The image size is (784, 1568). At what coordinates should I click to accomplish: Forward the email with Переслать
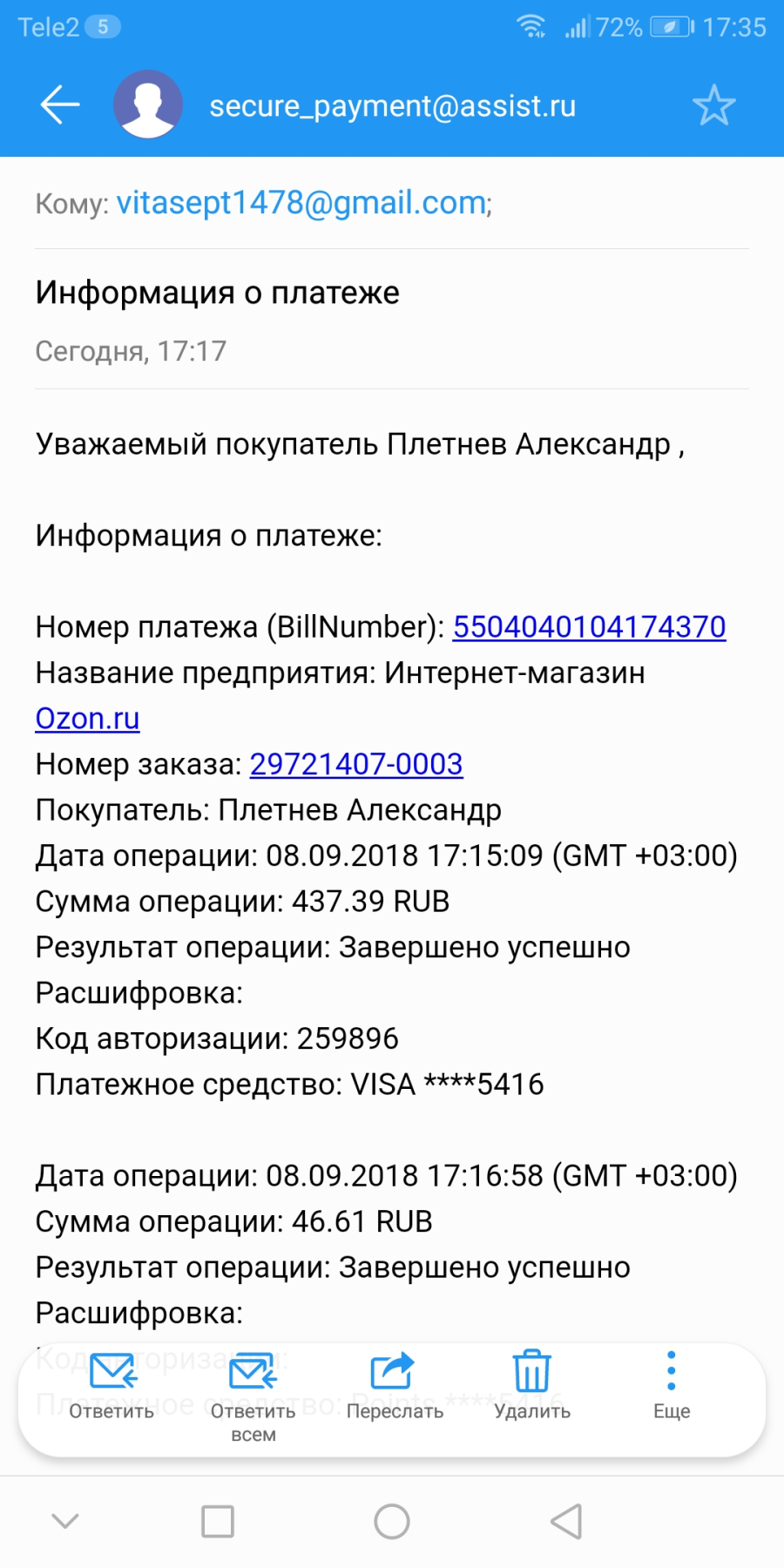(394, 1387)
